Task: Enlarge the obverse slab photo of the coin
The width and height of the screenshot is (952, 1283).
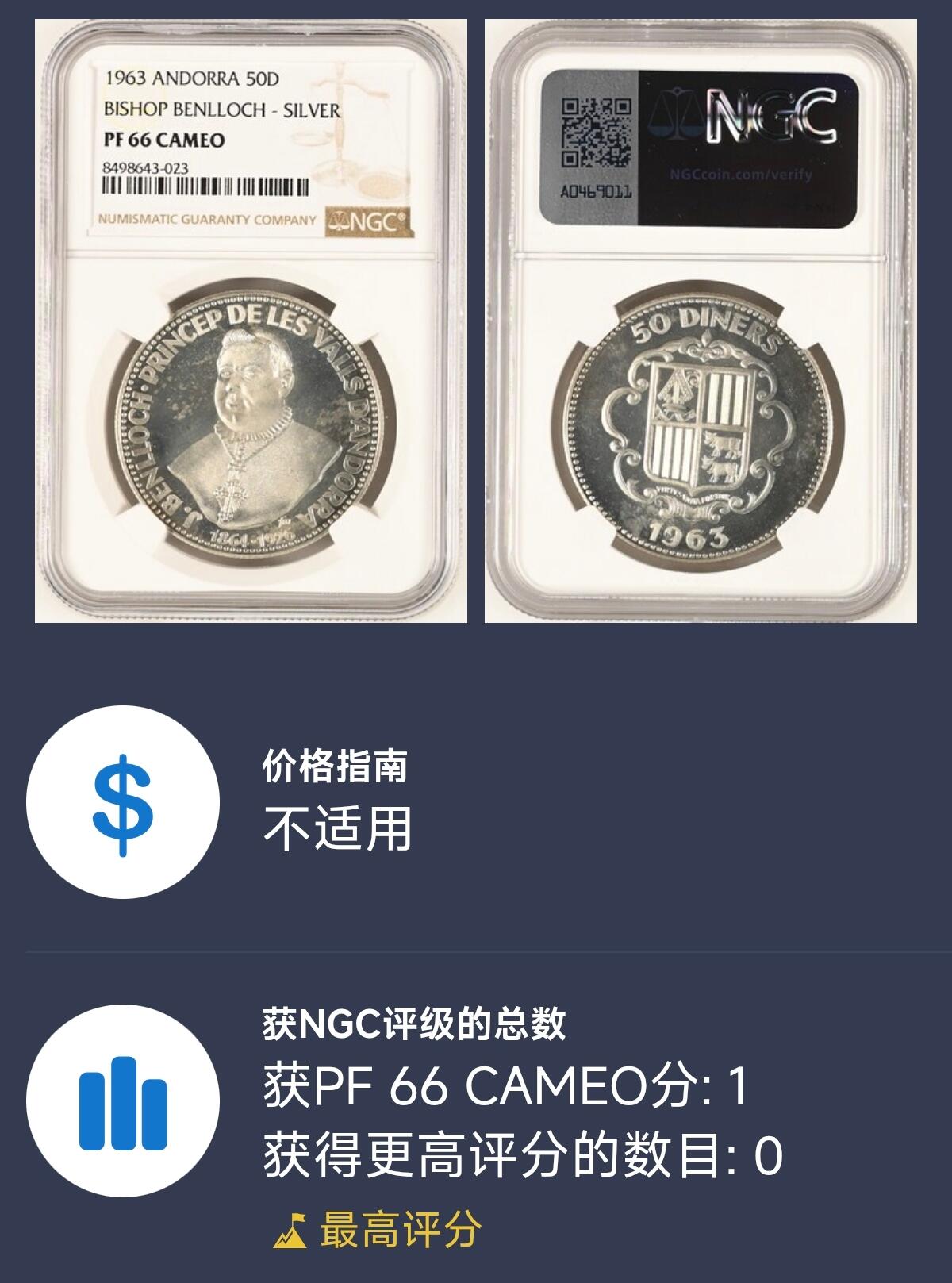Action: (251, 321)
